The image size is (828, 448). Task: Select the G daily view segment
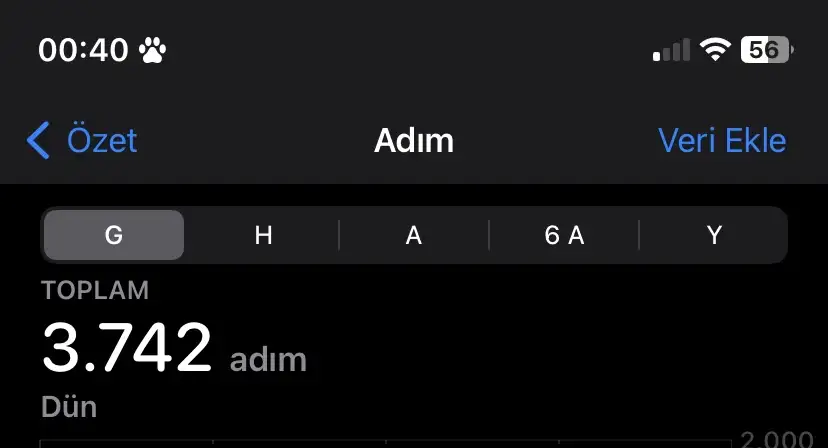pos(114,235)
